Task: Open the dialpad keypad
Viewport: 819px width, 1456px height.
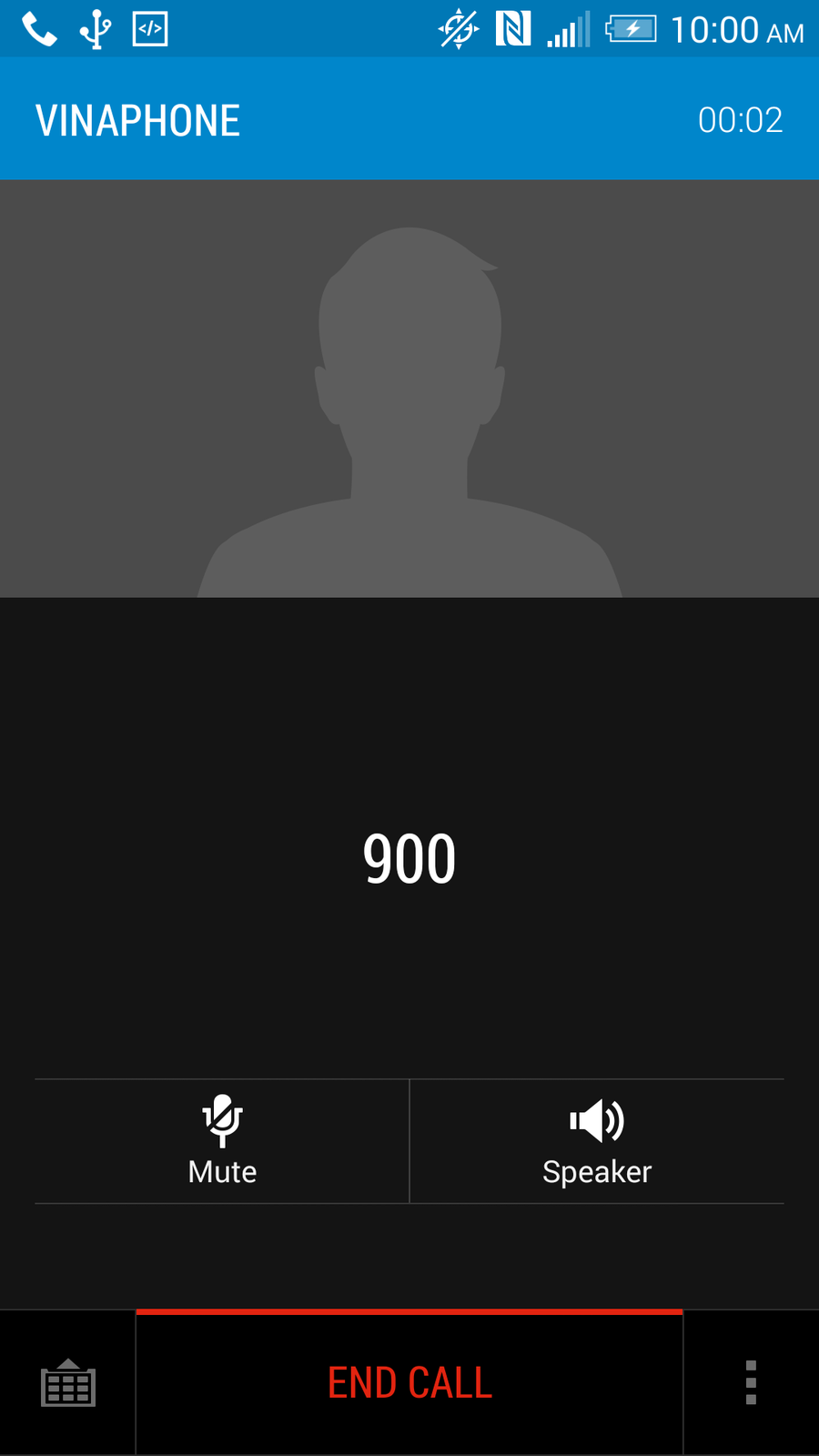Action: 68,1383
